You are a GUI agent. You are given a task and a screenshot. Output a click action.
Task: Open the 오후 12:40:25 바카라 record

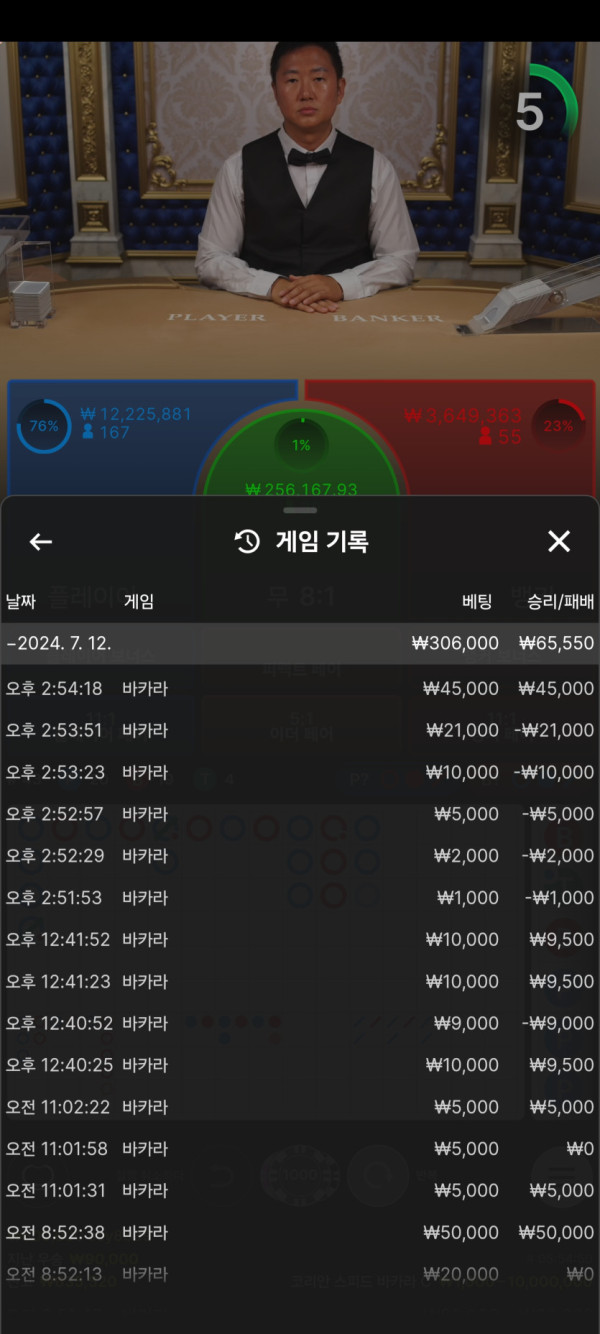point(300,1065)
